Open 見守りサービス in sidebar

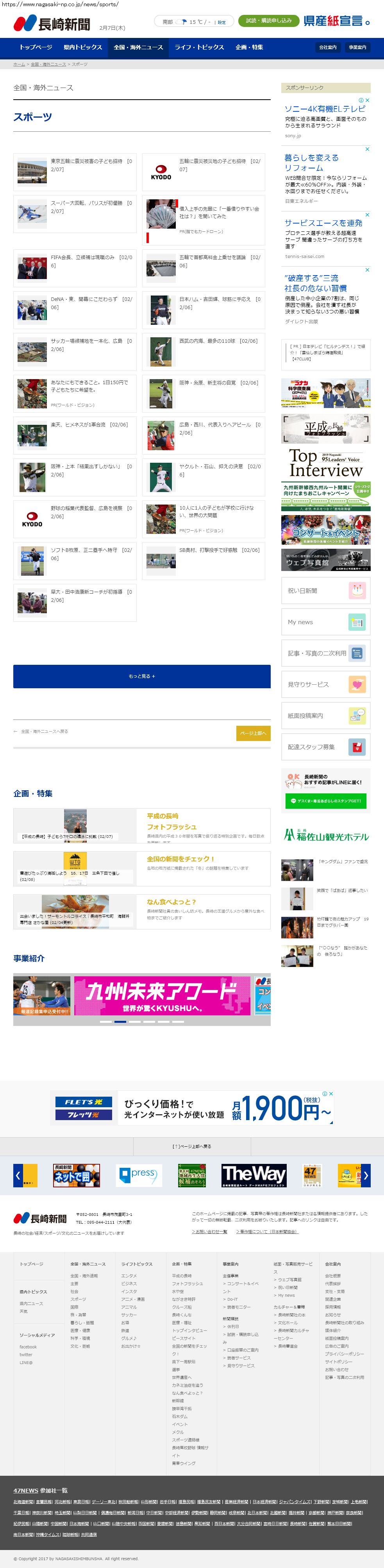click(x=325, y=684)
